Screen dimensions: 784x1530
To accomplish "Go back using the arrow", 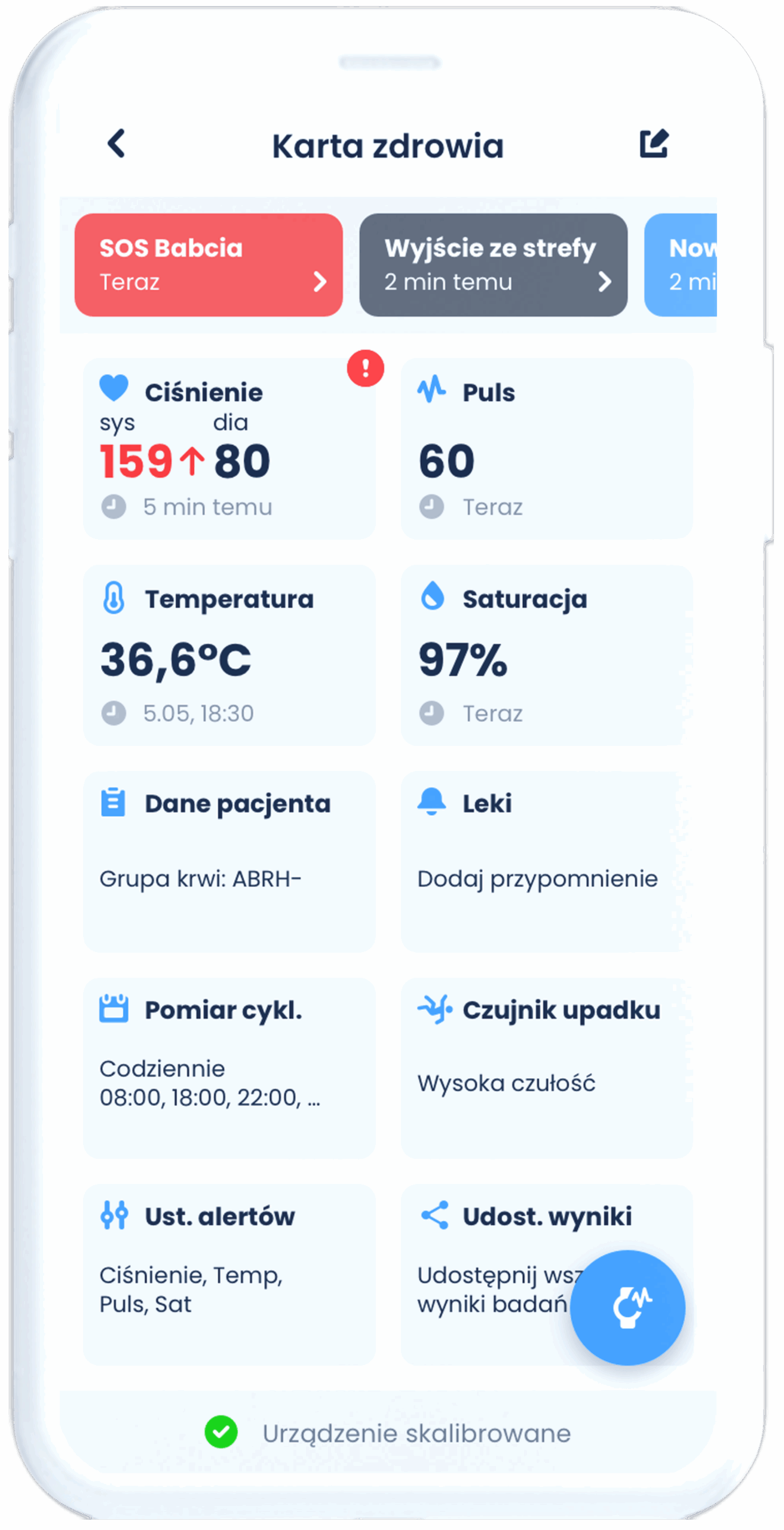I will click(x=117, y=144).
